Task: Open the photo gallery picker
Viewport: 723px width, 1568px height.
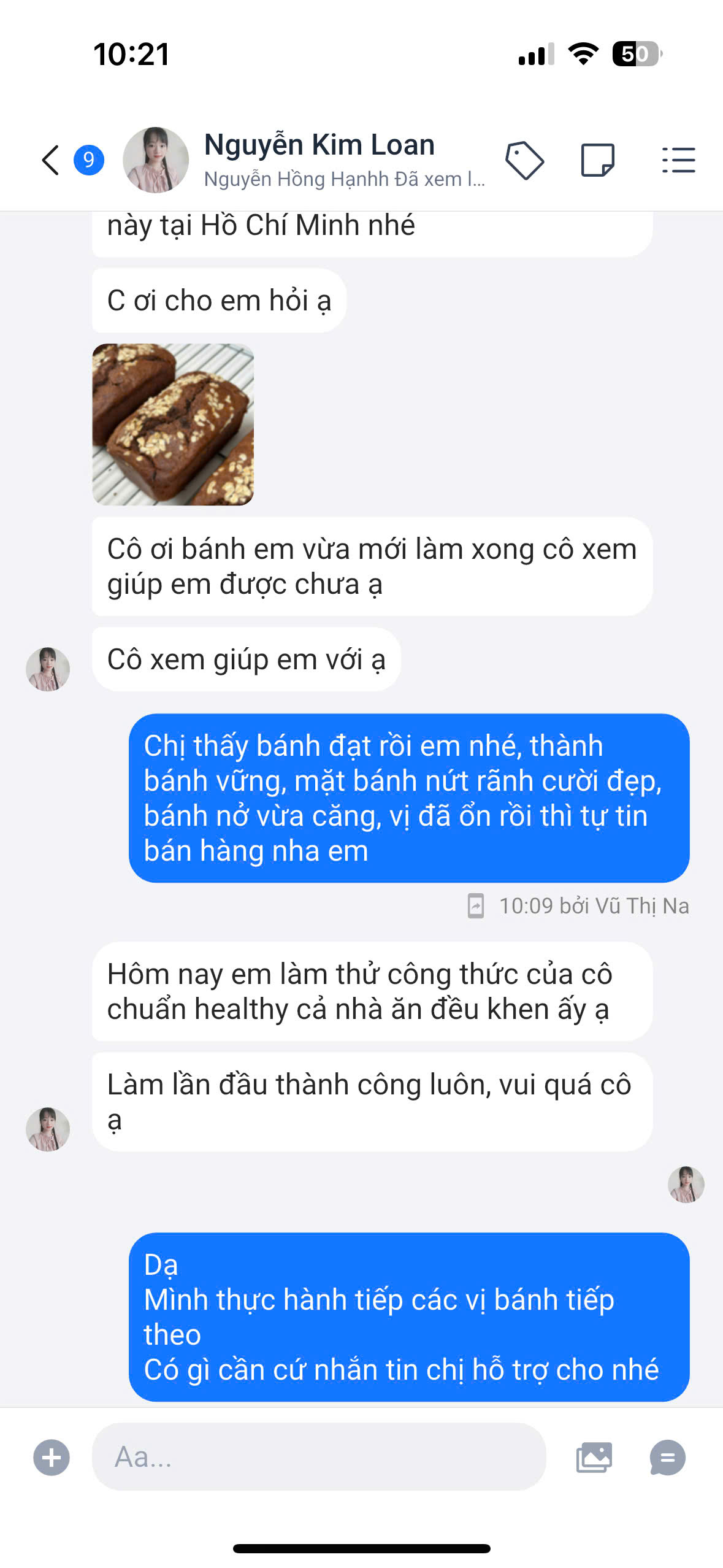Action: pyautogui.click(x=594, y=1457)
